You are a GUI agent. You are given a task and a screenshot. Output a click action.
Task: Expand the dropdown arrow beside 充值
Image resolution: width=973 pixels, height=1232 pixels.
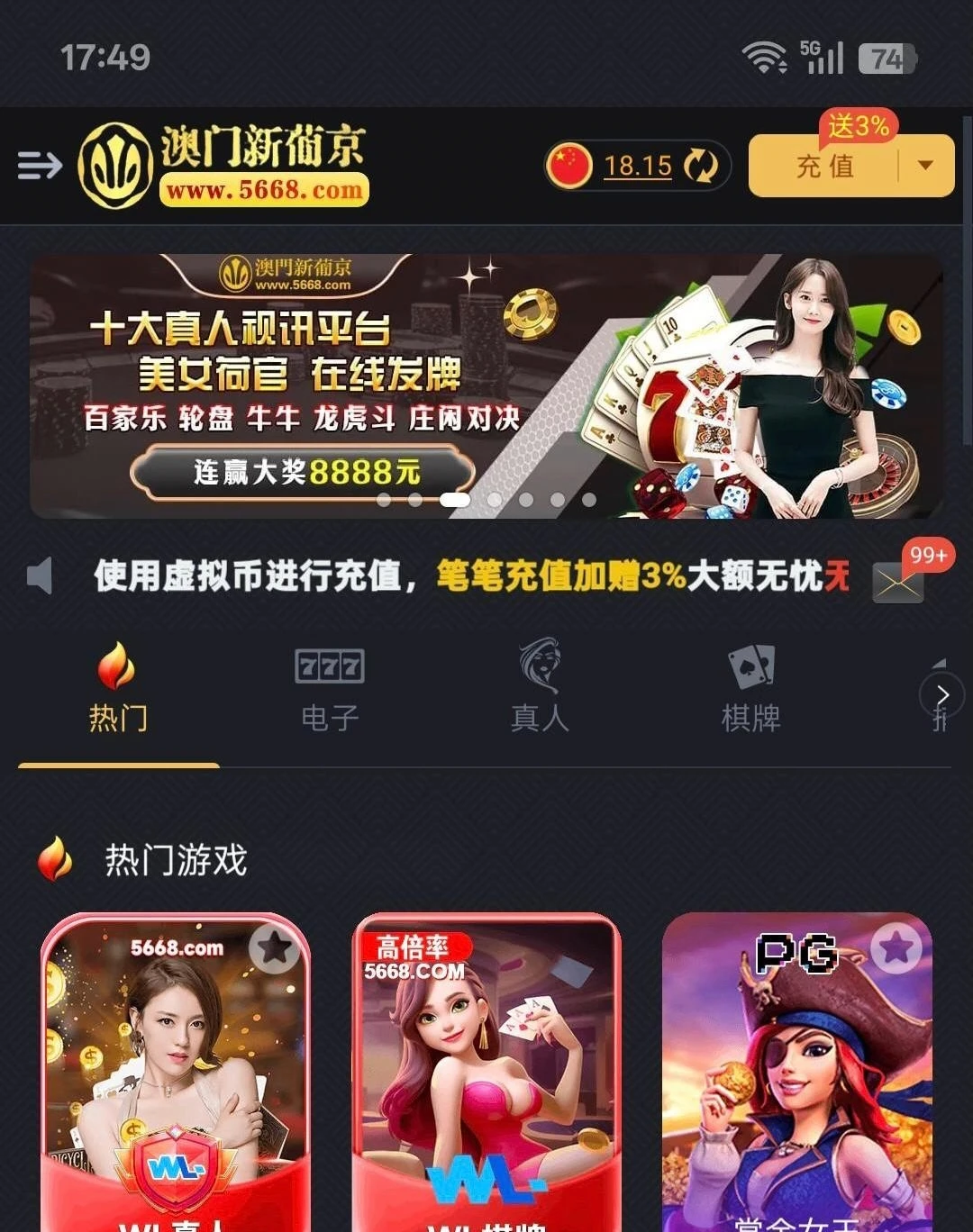[925, 166]
